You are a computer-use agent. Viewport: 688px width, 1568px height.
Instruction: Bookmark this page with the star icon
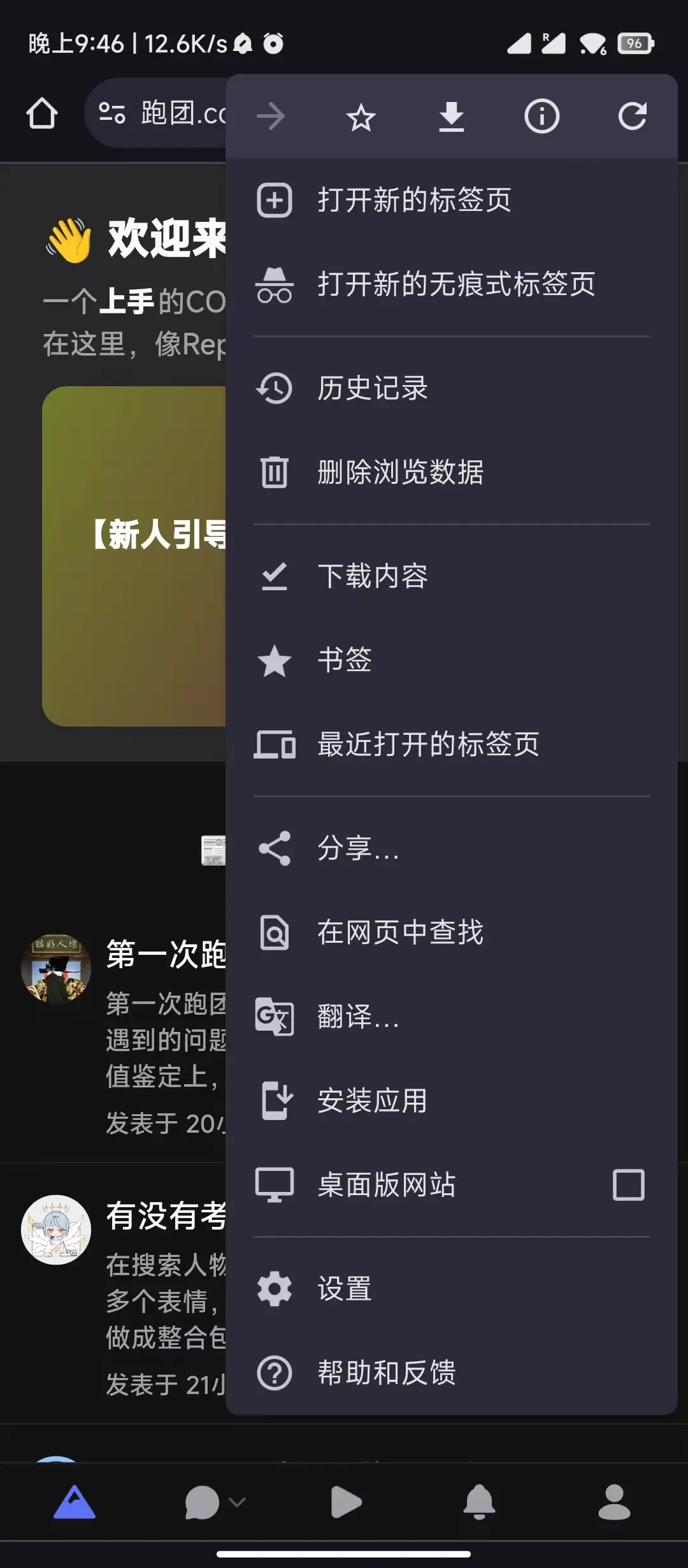point(361,117)
